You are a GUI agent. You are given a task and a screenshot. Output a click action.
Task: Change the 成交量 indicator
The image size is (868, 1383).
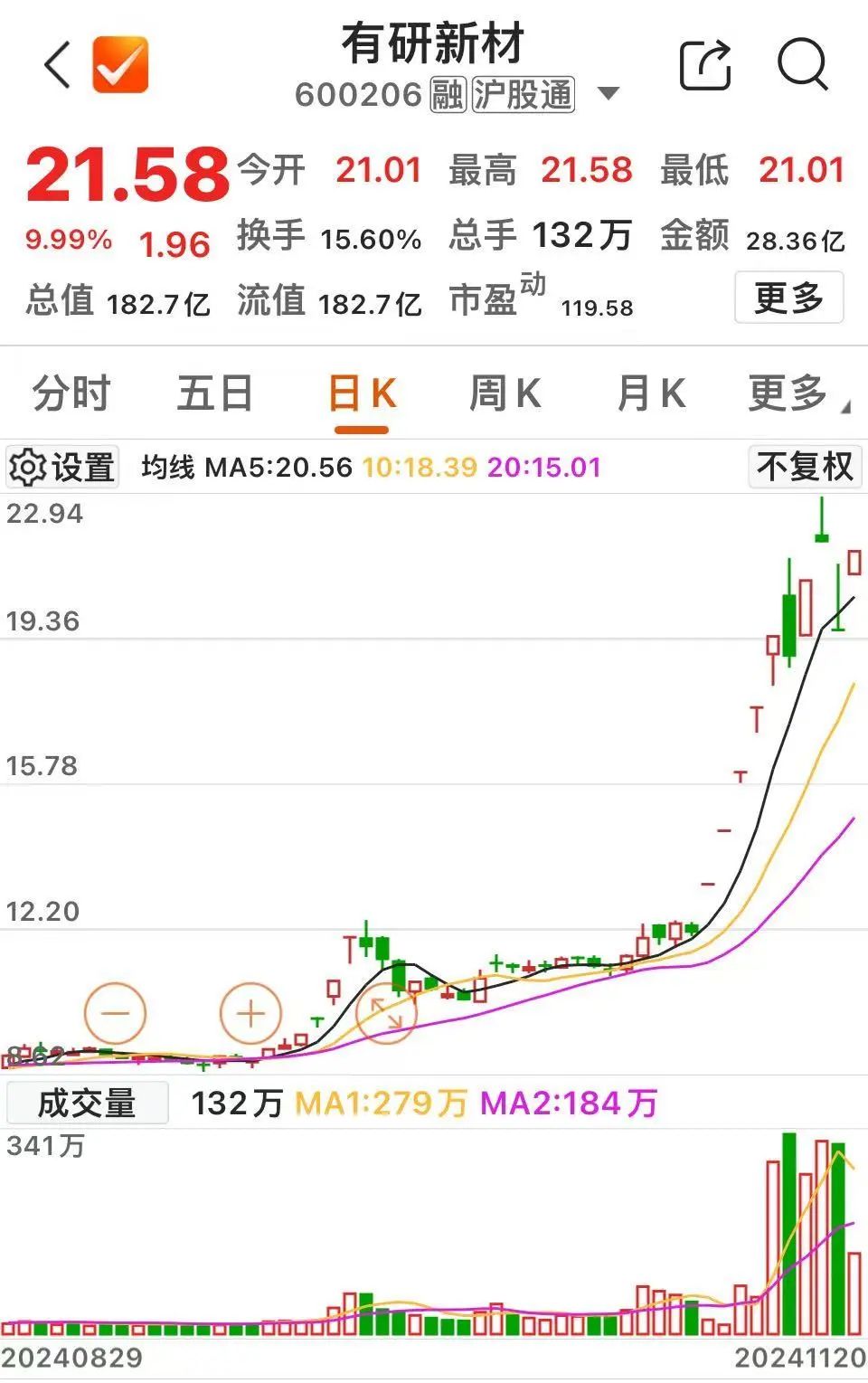[x=87, y=1103]
